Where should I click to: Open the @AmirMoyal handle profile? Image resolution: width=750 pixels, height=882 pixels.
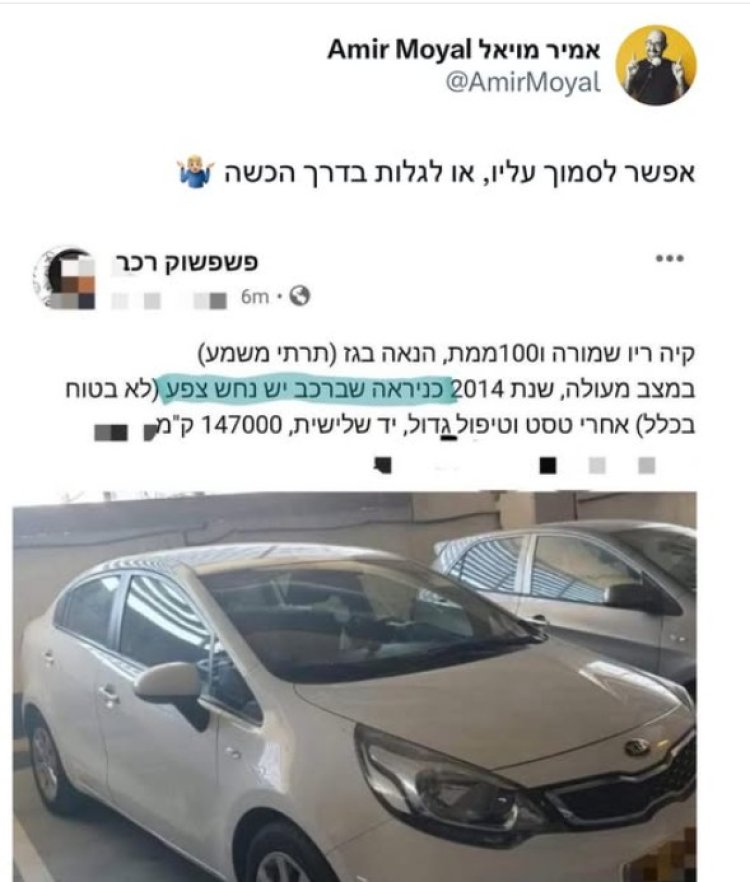click(521, 85)
